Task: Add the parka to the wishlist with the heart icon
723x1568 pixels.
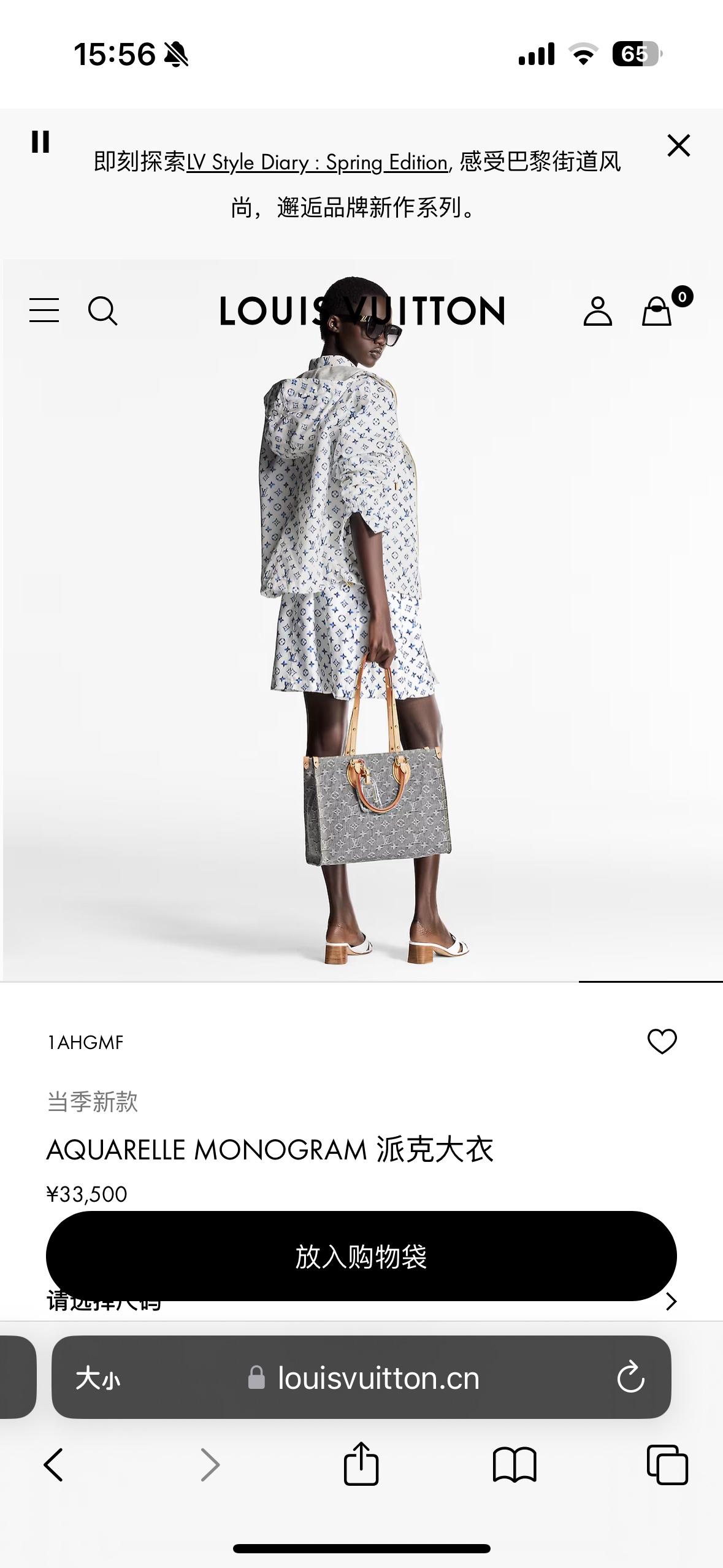Action: pos(662,1042)
